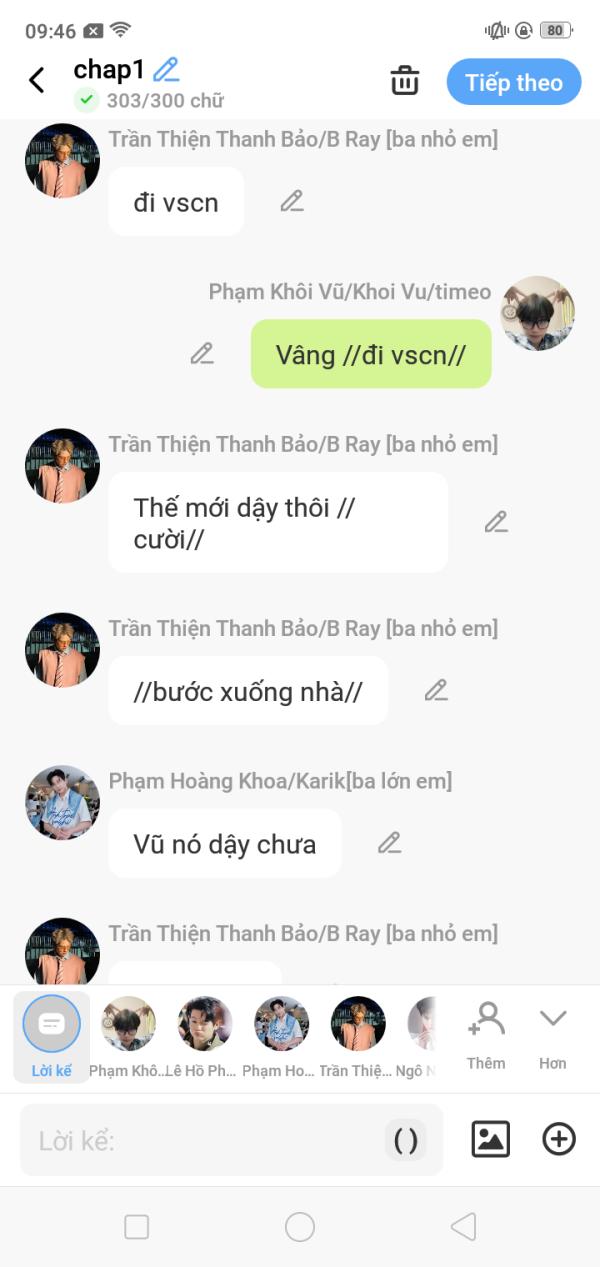Image resolution: width=600 pixels, height=1267 pixels.
Task: Edit the "Thế mới dậy thôi" message
Action: click(496, 521)
